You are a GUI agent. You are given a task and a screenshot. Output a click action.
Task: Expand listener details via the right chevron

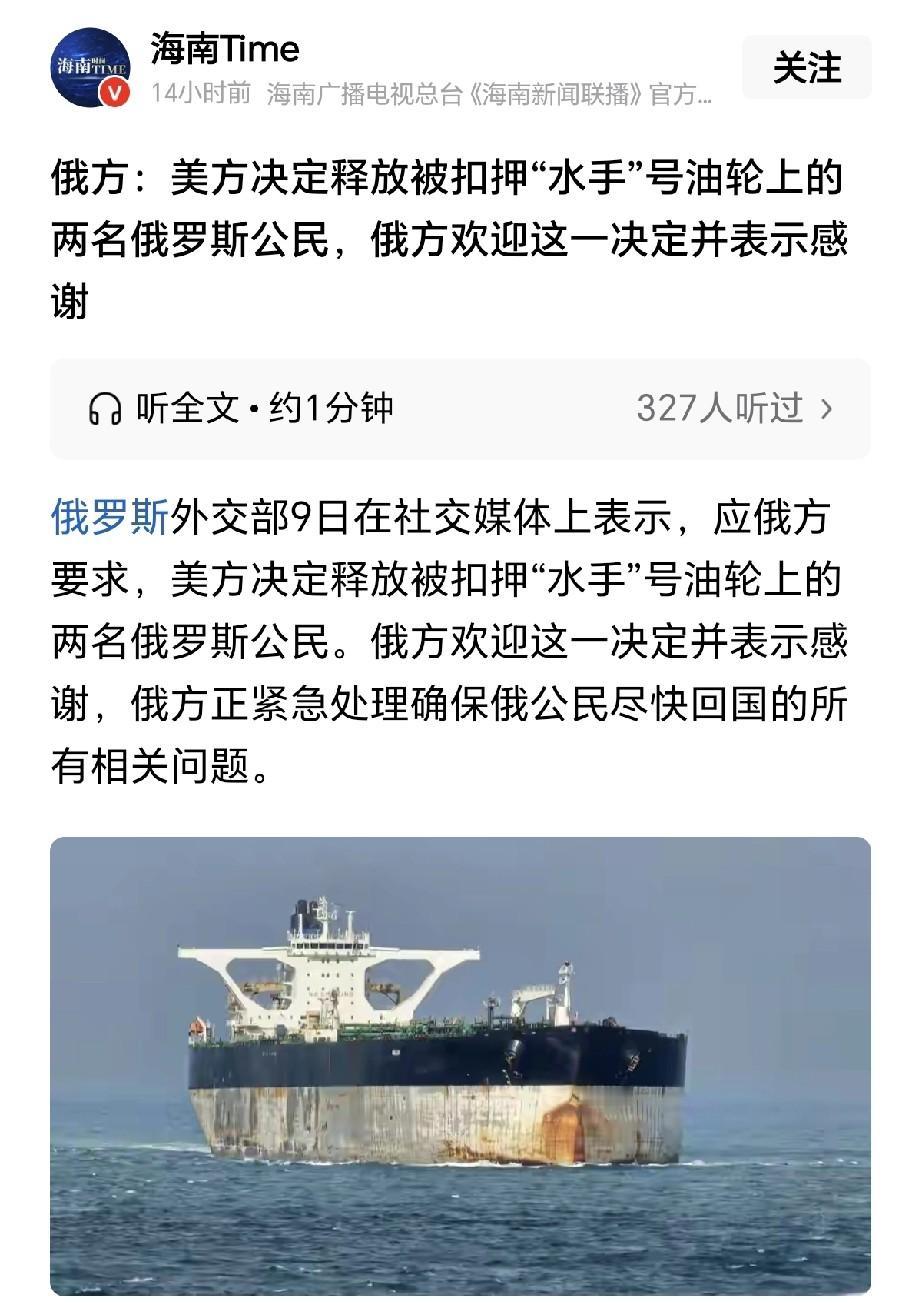point(827,407)
